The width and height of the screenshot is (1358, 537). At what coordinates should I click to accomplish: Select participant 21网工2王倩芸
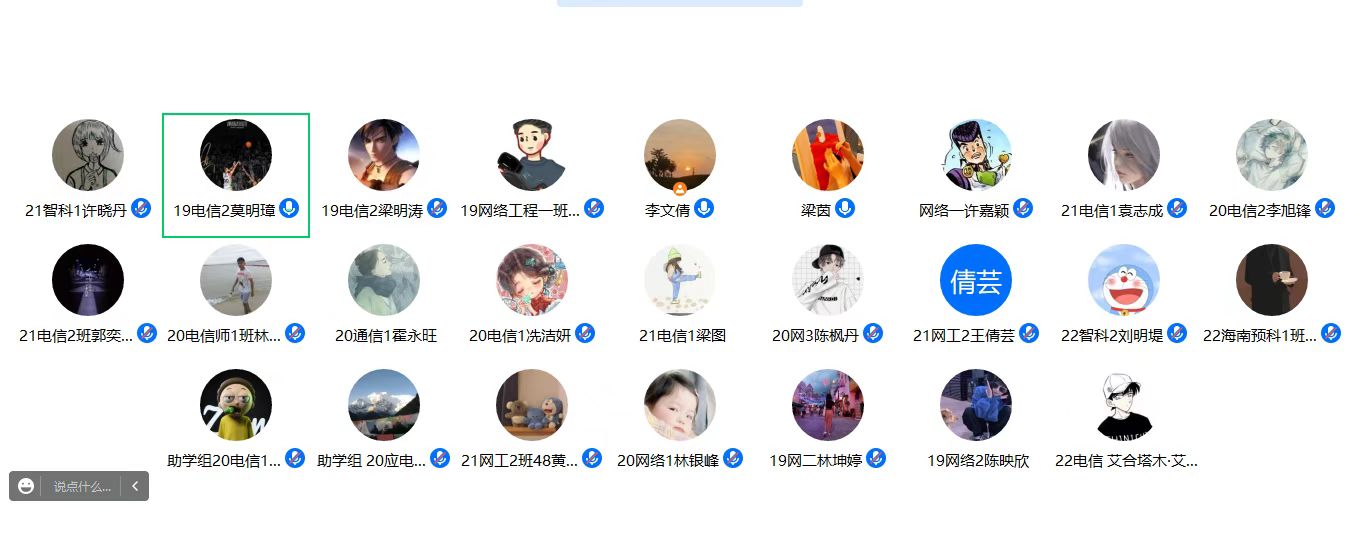[x=976, y=281]
